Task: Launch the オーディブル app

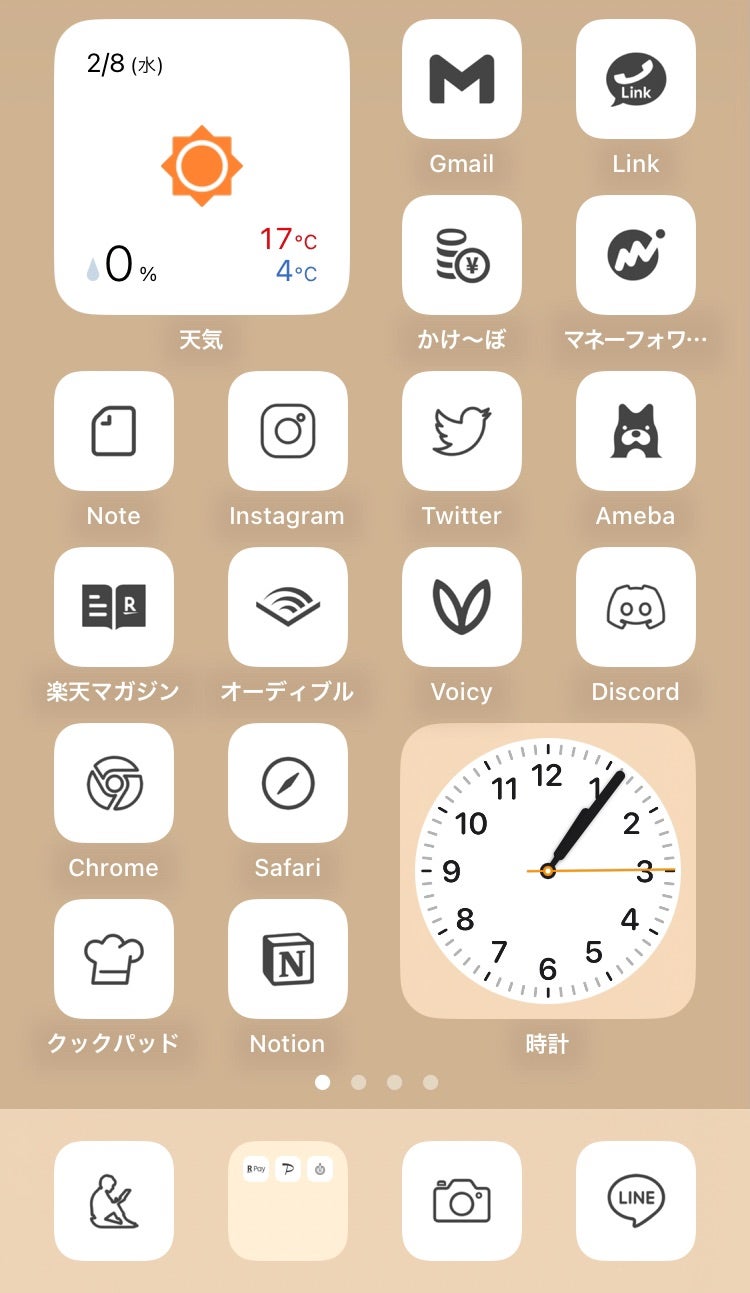Action: tap(287, 607)
